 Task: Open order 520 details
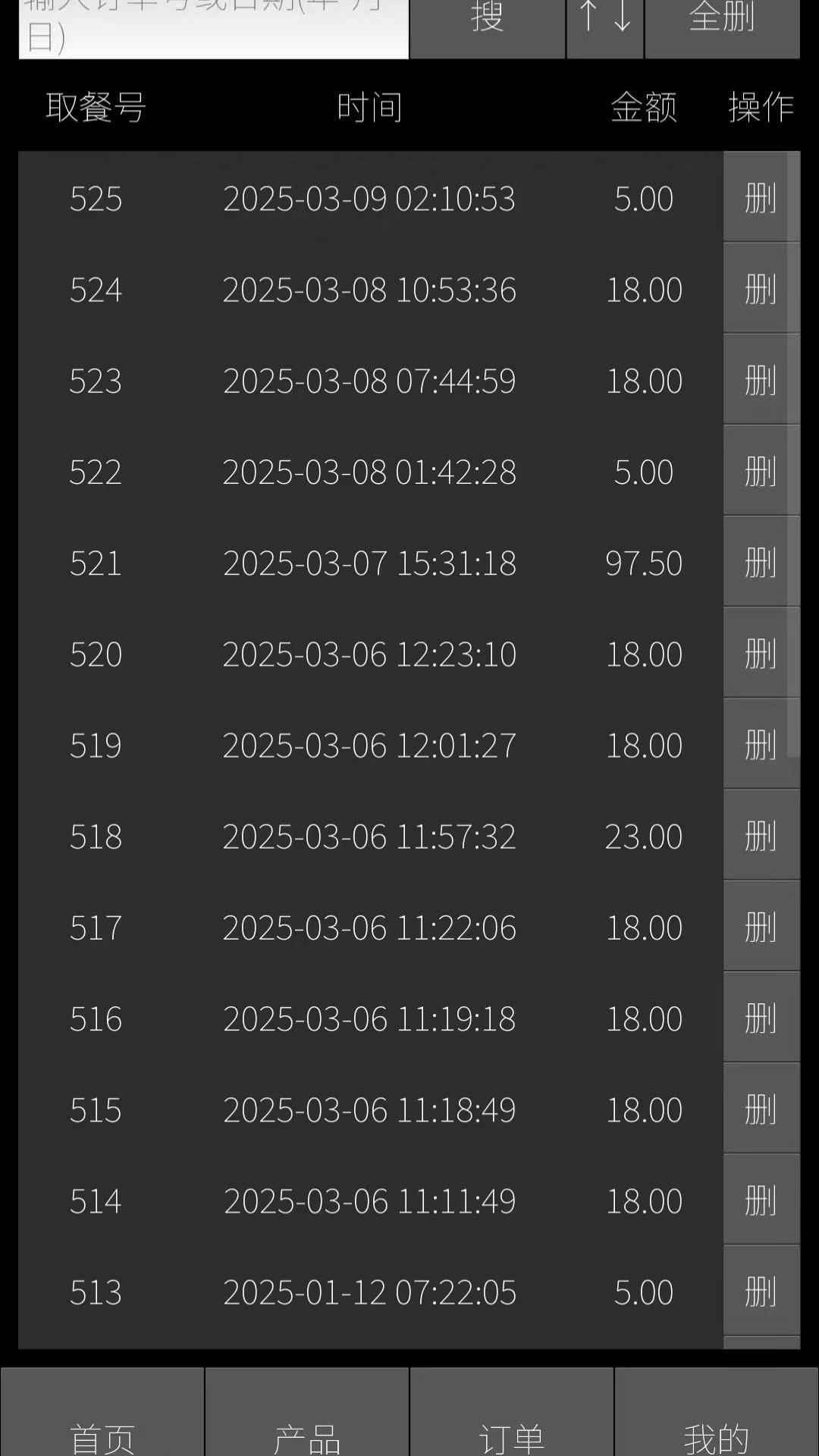[369, 654]
